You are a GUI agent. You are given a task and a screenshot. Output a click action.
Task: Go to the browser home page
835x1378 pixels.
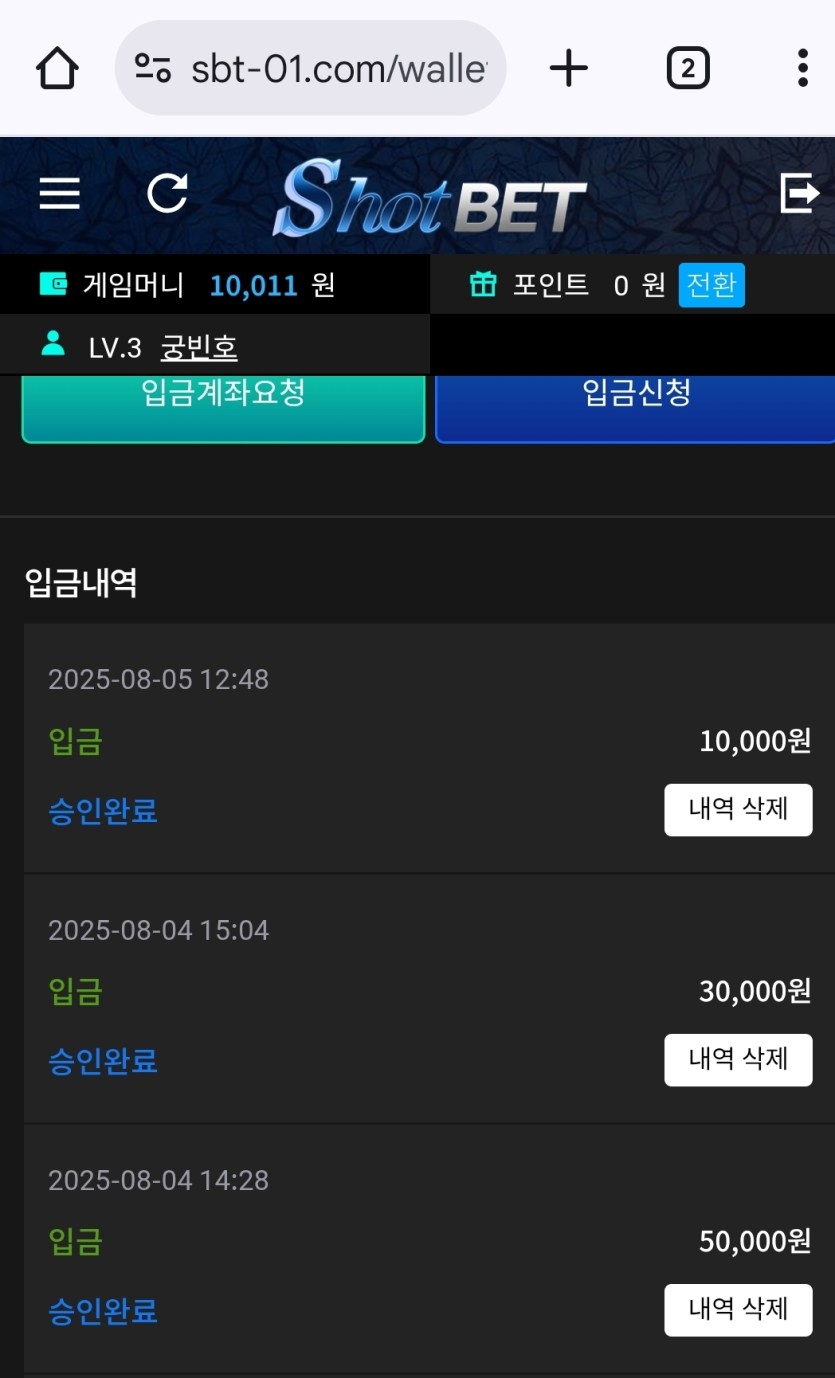click(x=57, y=69)
